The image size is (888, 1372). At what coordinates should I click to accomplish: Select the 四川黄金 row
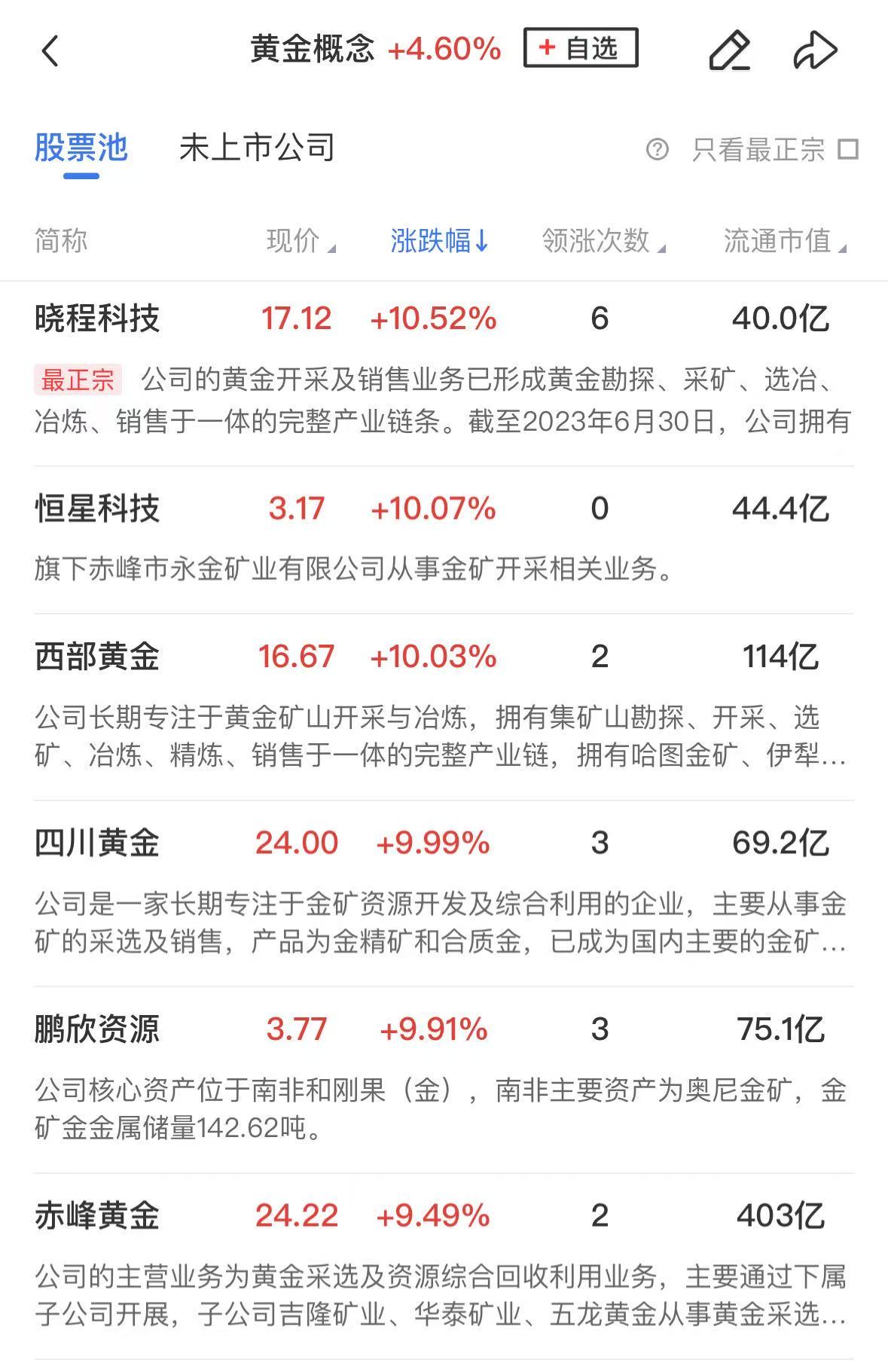(x=98, y=843)
